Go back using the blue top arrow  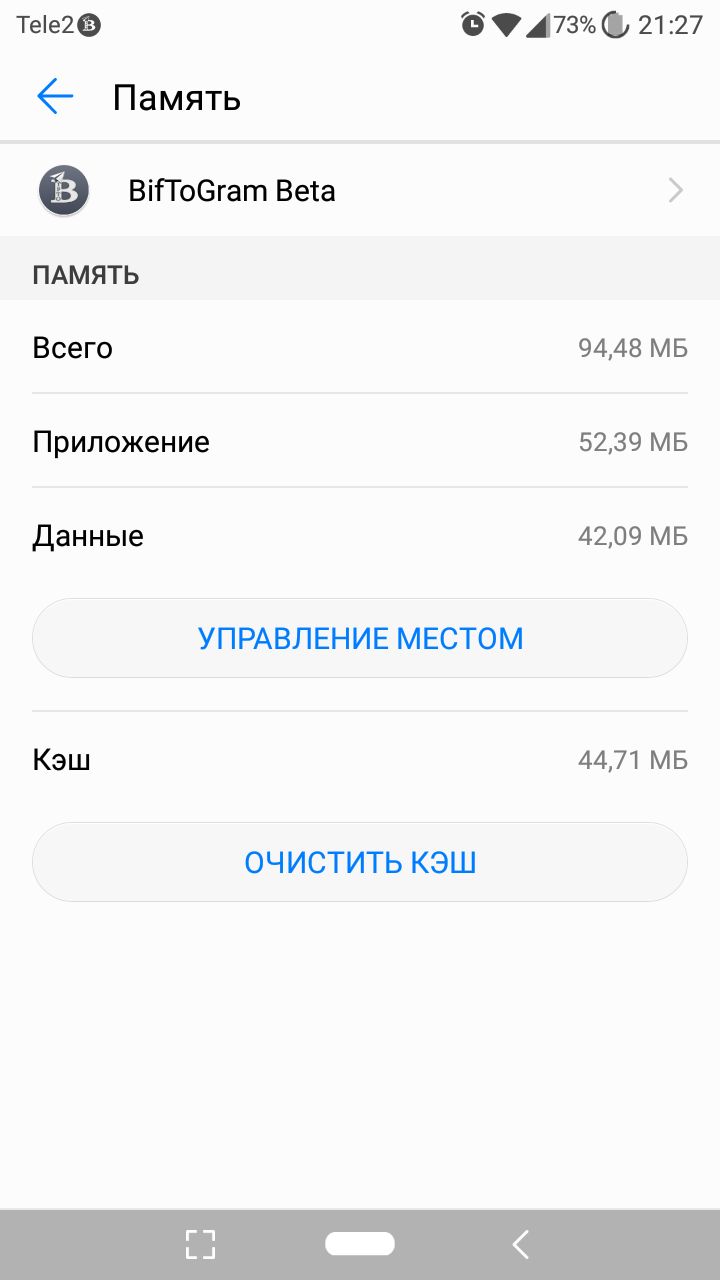point(55,97)
